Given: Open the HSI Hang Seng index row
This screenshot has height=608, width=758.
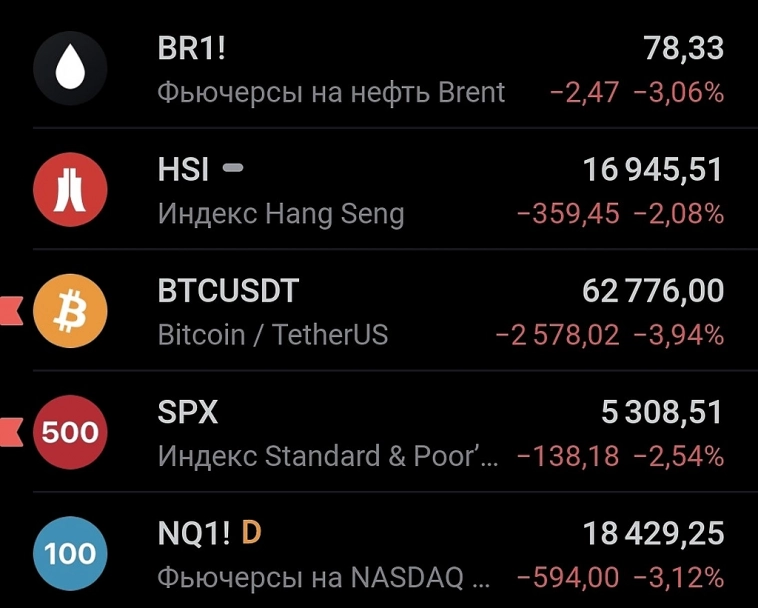Looking at the screenshot, I should point(380,191).
